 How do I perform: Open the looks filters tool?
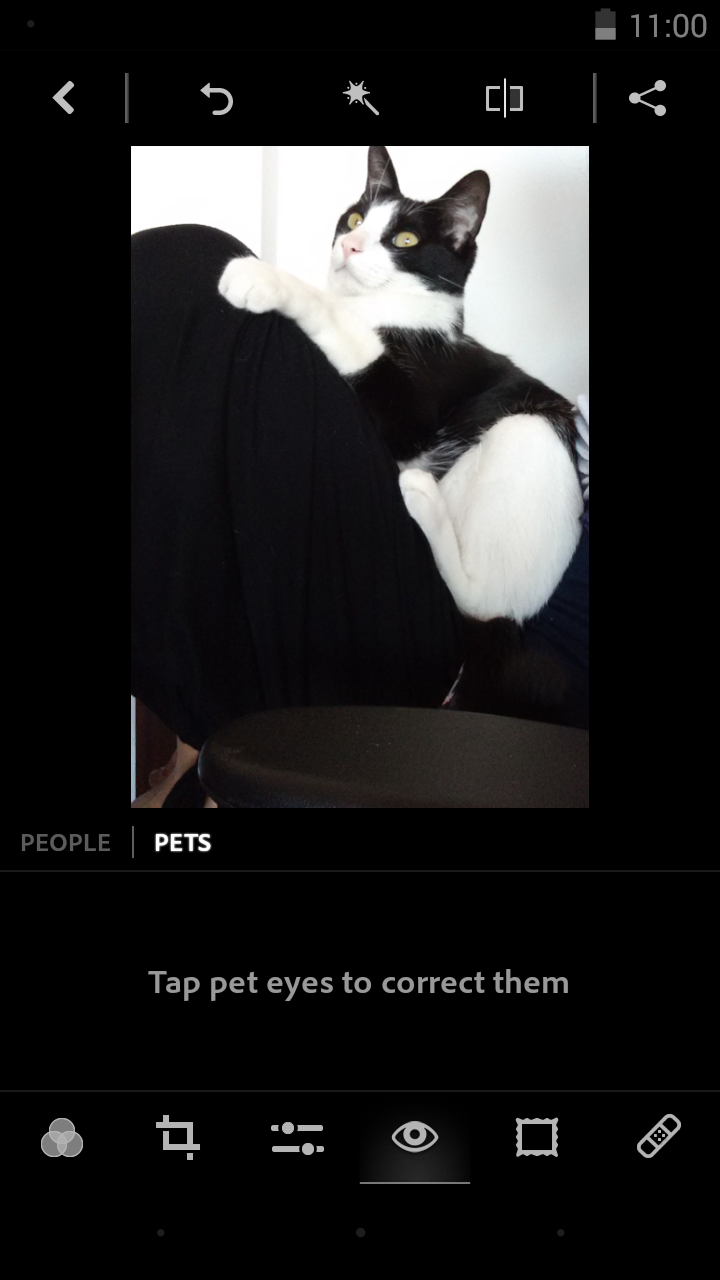point(62,1137)
